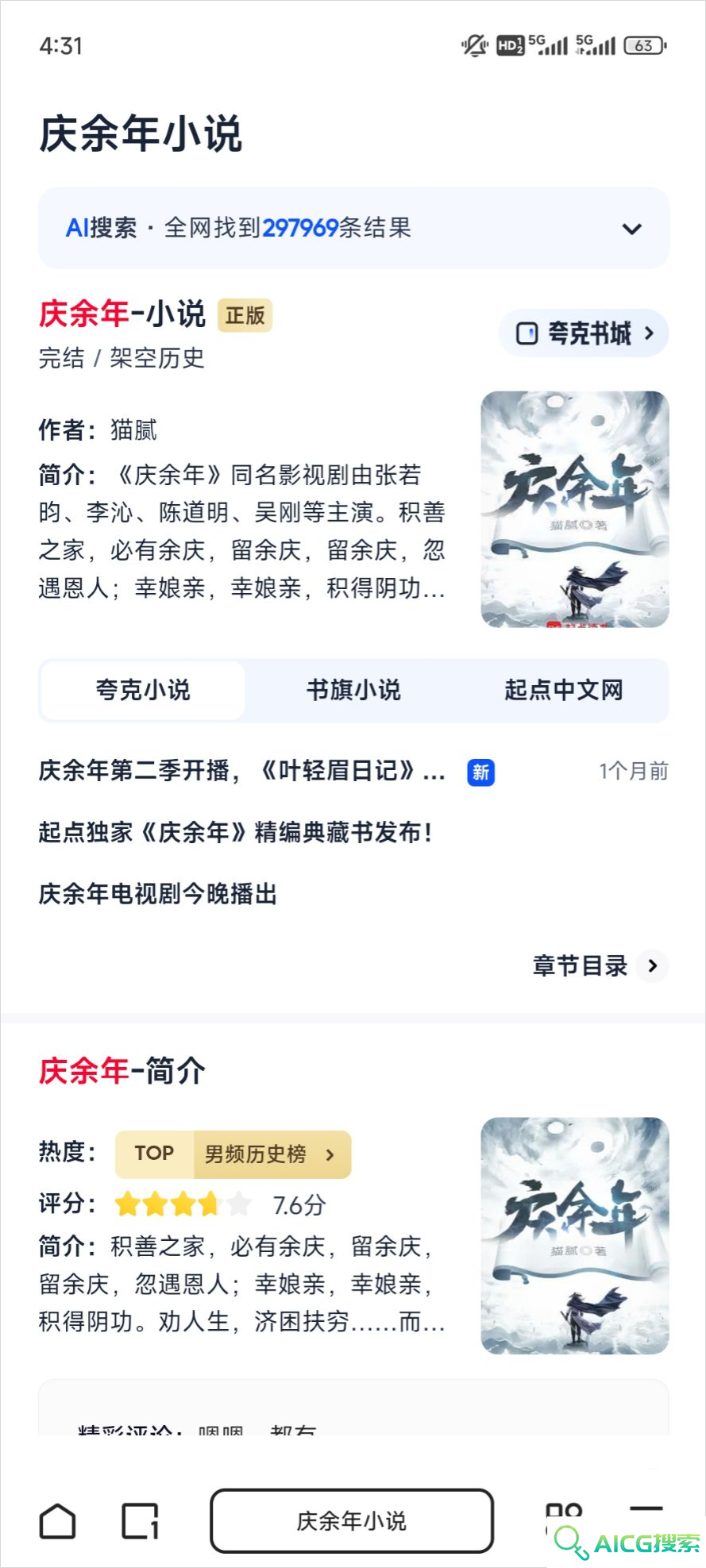Open 庆余年第二季开播 叶轻眉日记 chapter
The height and width of the screenshot is (1568, 706).
point(242,771)
